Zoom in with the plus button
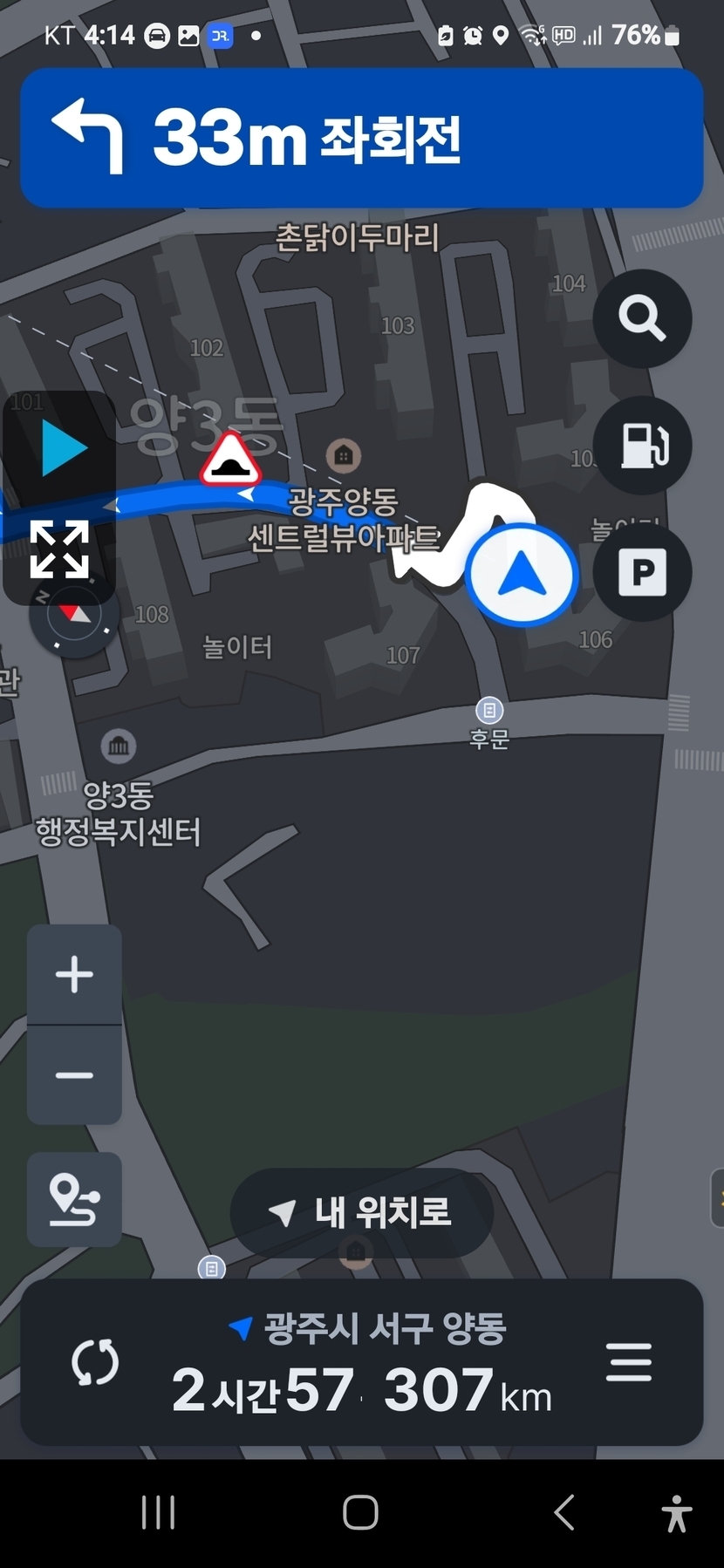This screenshot has height=1568, width=724. point(74,974)
